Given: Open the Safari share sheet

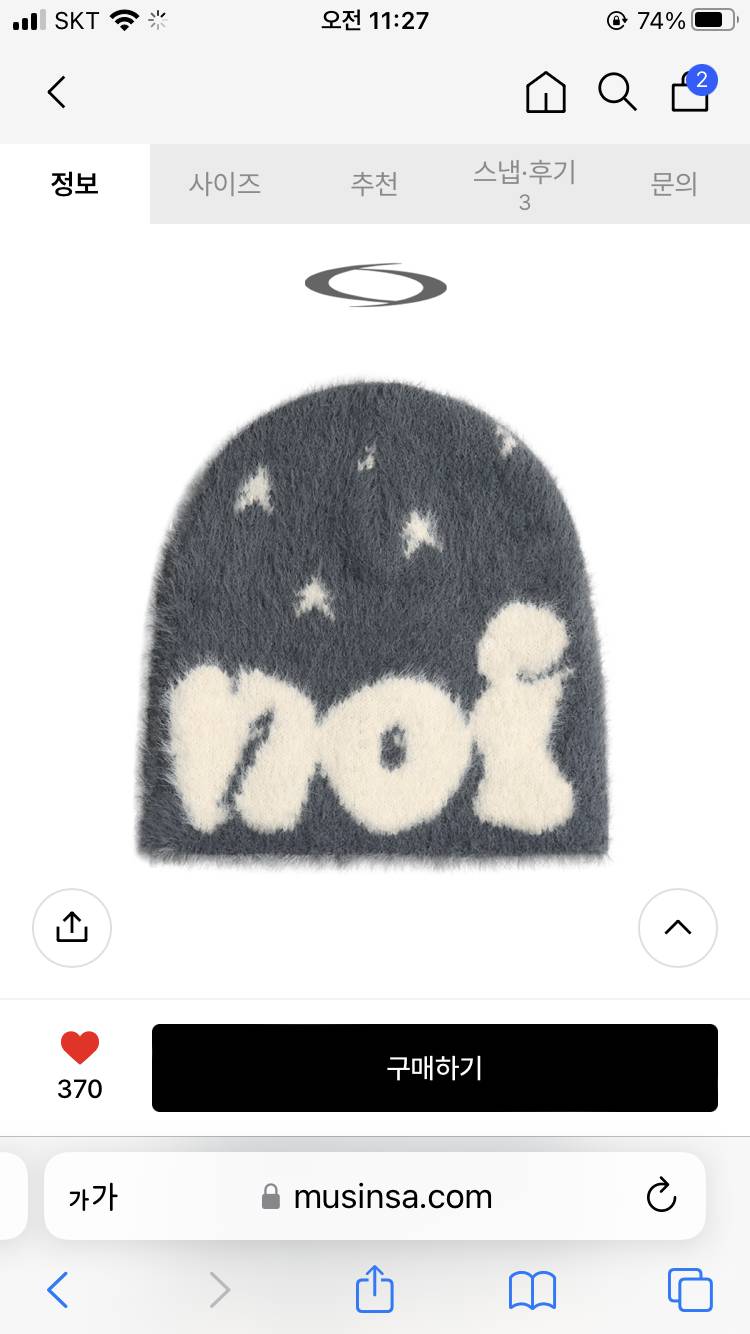Looking at the screenshot, I should (375, 1289).
